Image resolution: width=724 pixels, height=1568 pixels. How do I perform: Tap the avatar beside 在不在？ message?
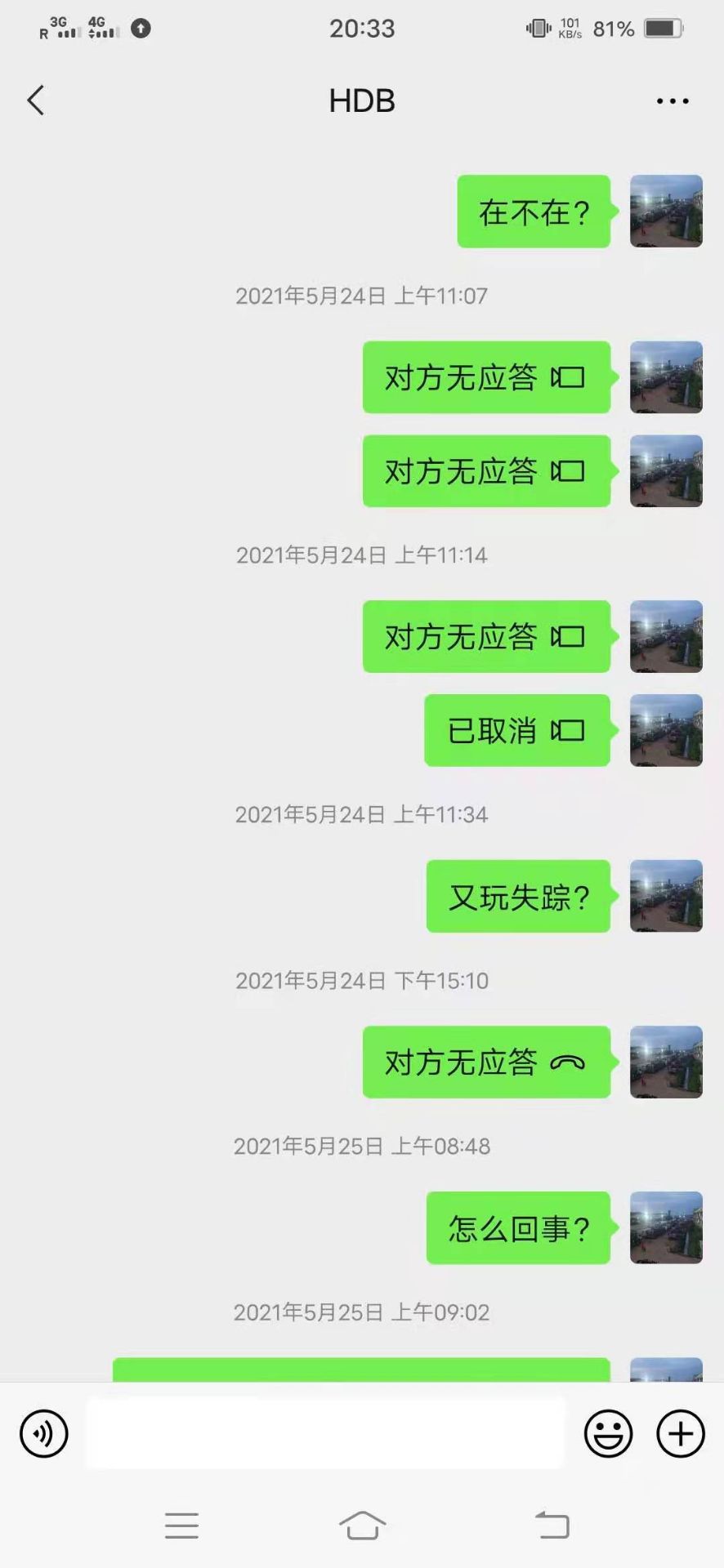(x=665, y=211)
